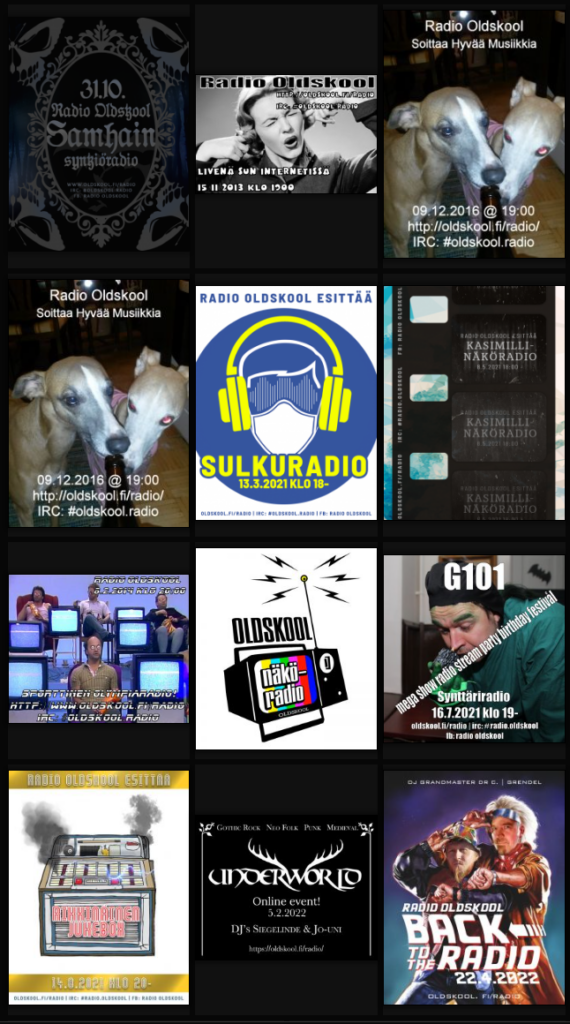View the Oldskool näköradio TV logo tile
Image resolution: width=570 pixels, height=1024 pixels.
point(286,648)
